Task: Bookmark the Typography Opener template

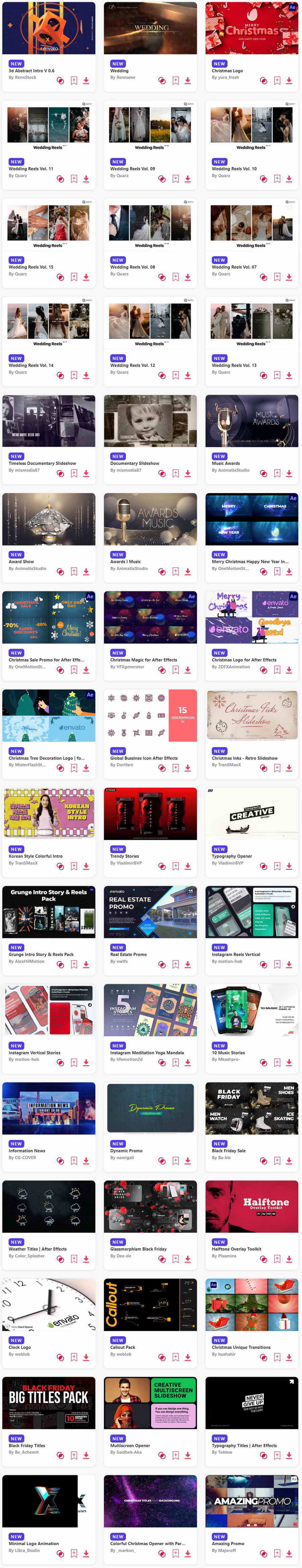Action: point(277,866)
